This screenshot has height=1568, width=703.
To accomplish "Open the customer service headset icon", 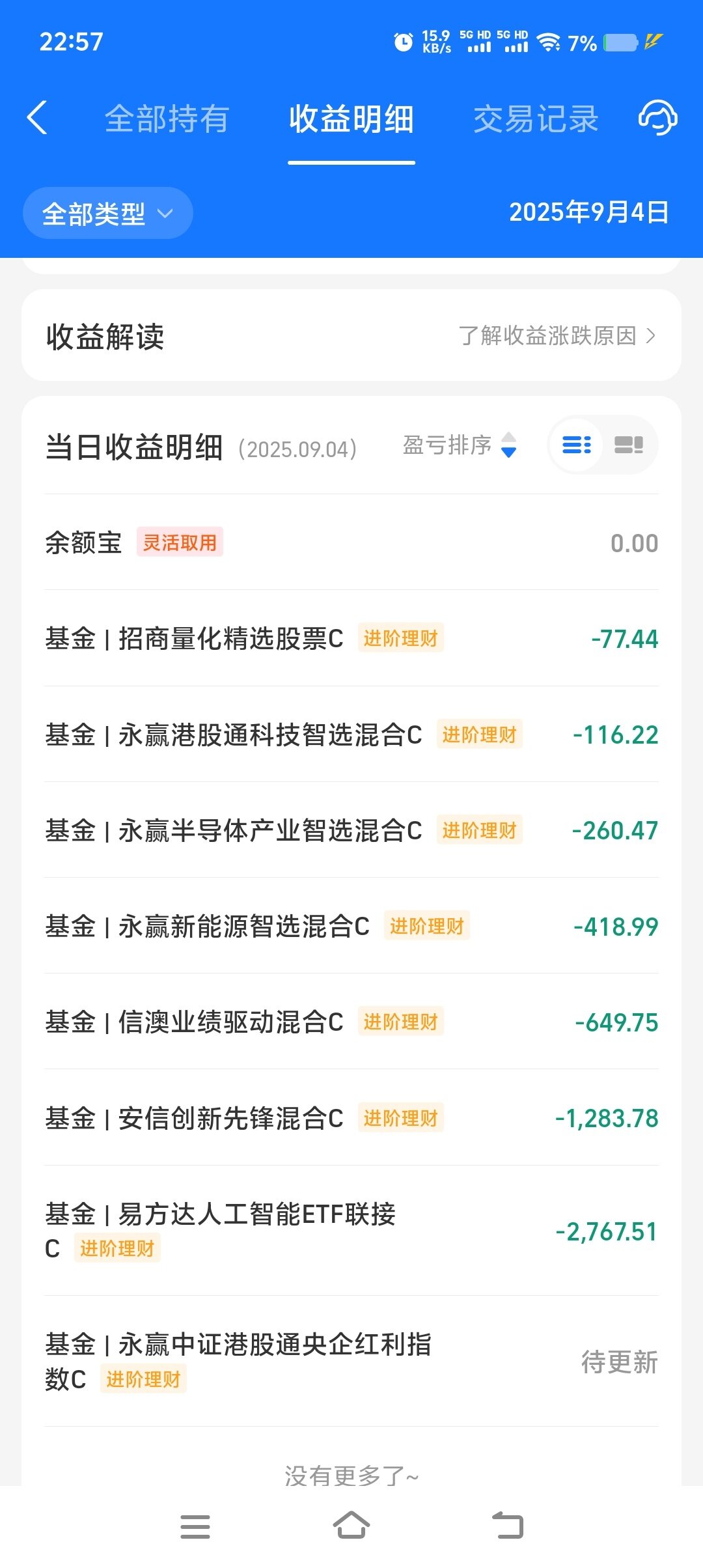I will pos(657,118).
